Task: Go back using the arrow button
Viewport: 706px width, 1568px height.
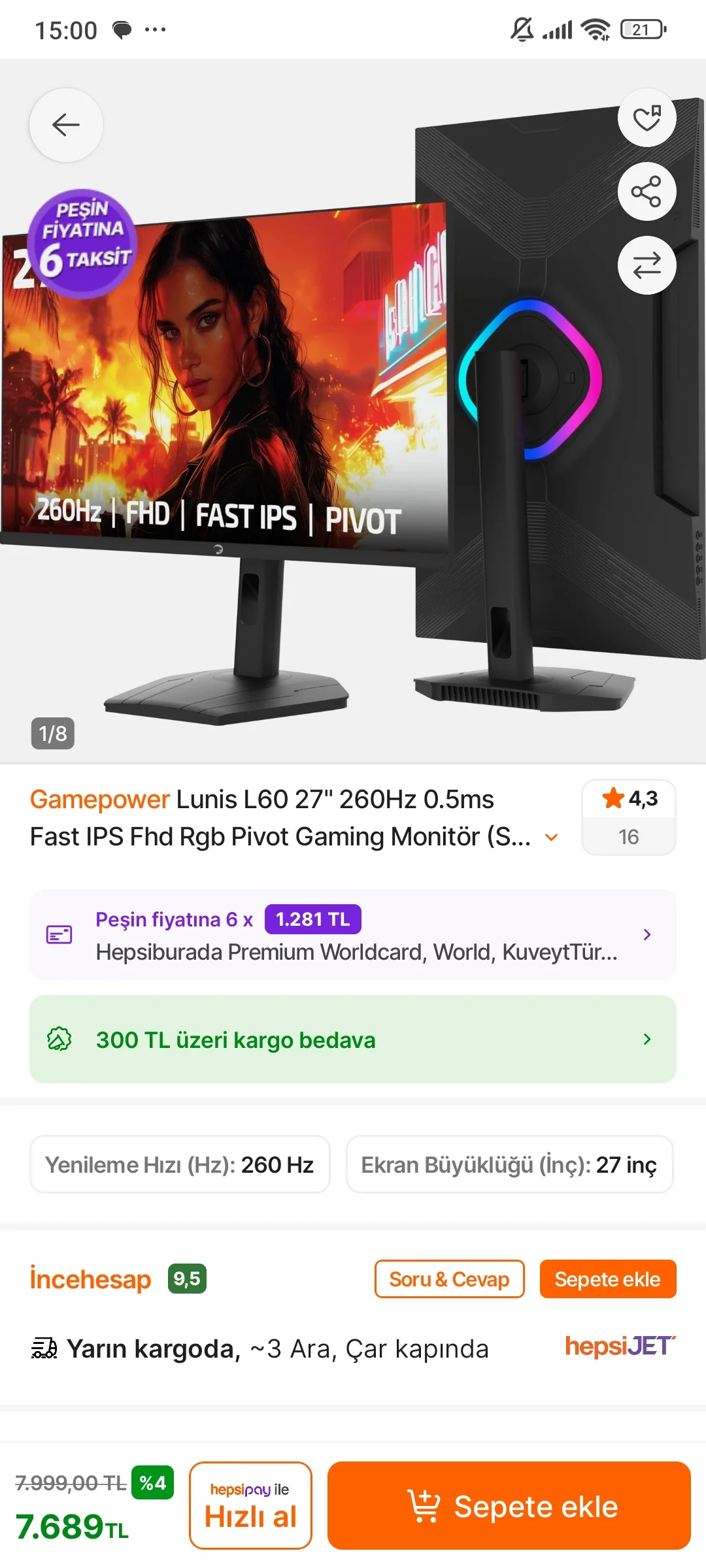Action: [x=66, y=125]
